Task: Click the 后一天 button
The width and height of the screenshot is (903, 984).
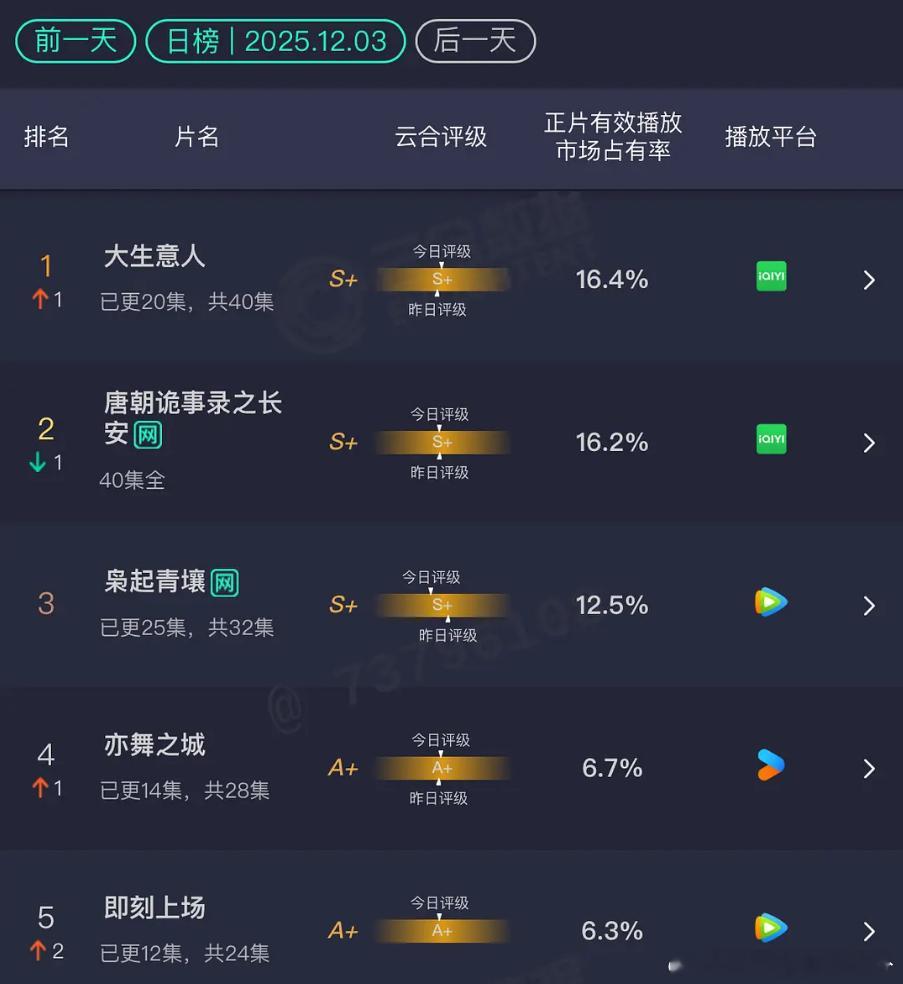Action: 475,42
